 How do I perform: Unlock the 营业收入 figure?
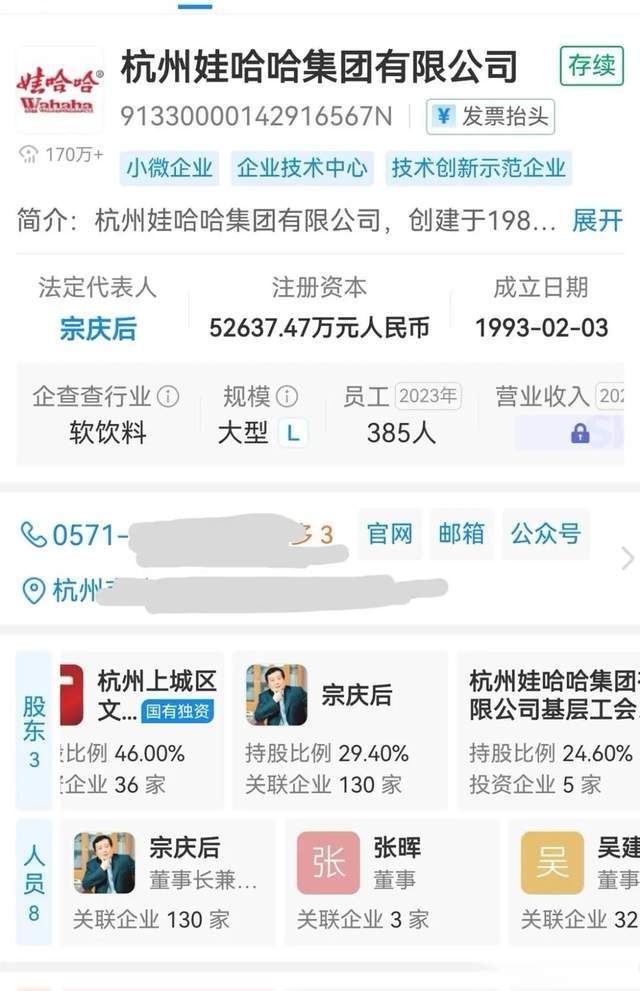tap(579, 433)
